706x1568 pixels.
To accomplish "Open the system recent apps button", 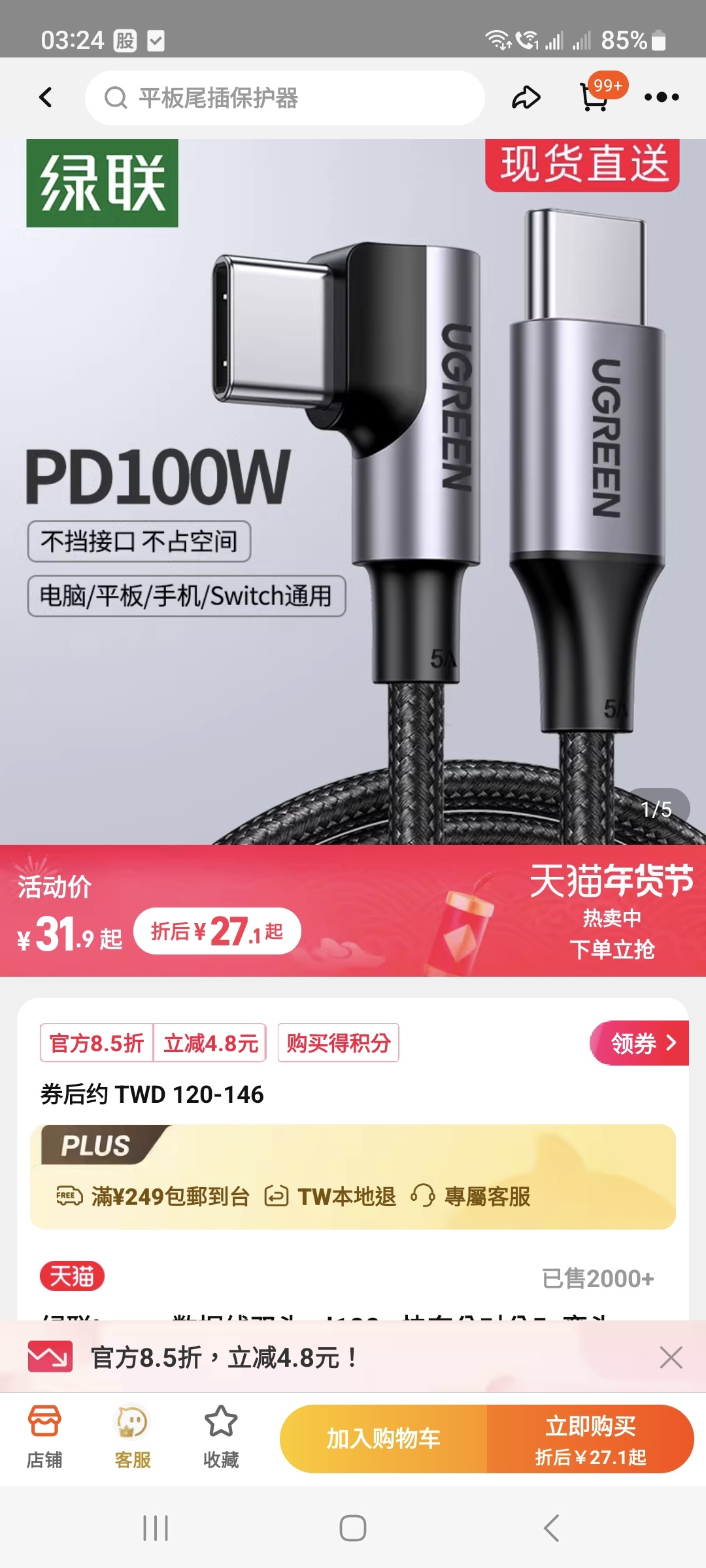I will (156, 1528).
